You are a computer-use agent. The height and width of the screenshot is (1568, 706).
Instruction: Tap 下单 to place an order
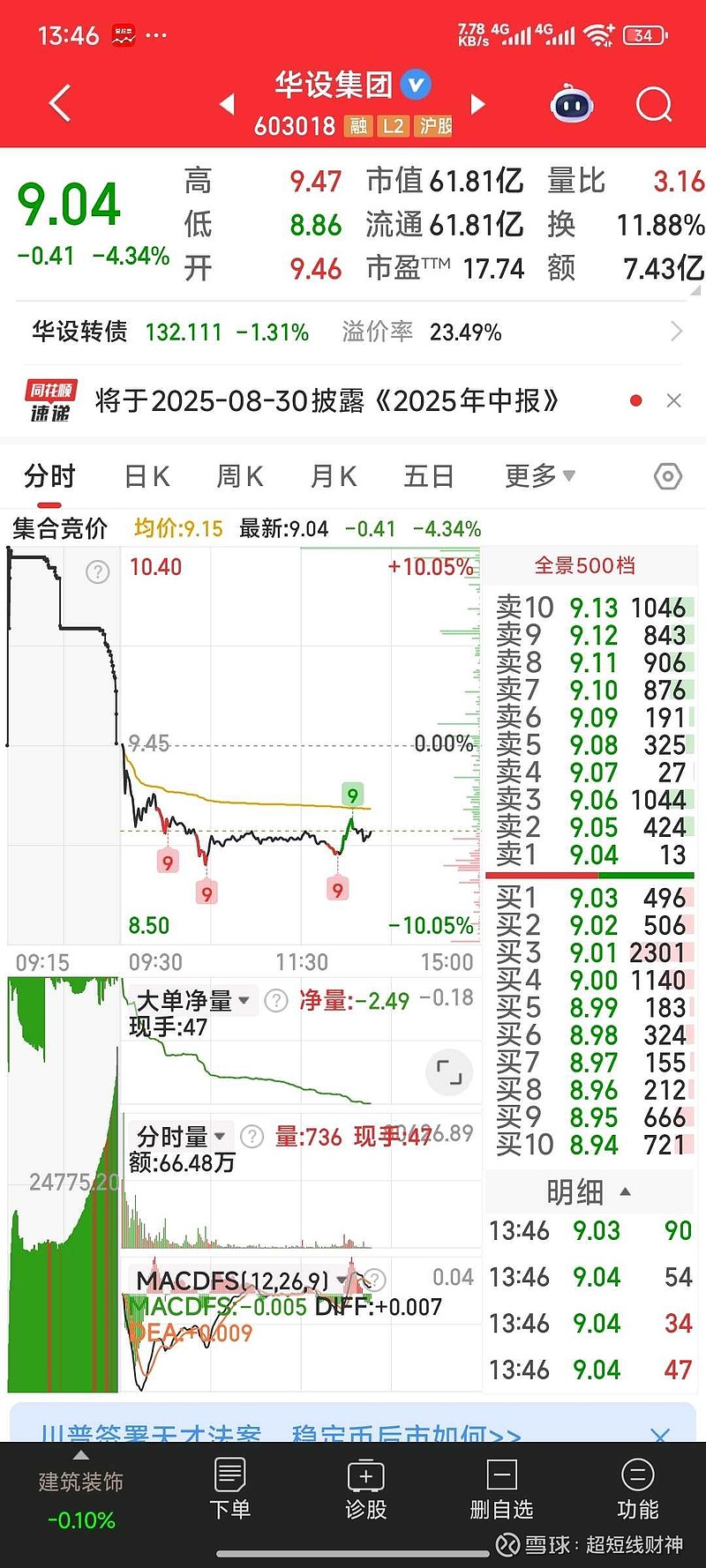(x=229, y=1489)
